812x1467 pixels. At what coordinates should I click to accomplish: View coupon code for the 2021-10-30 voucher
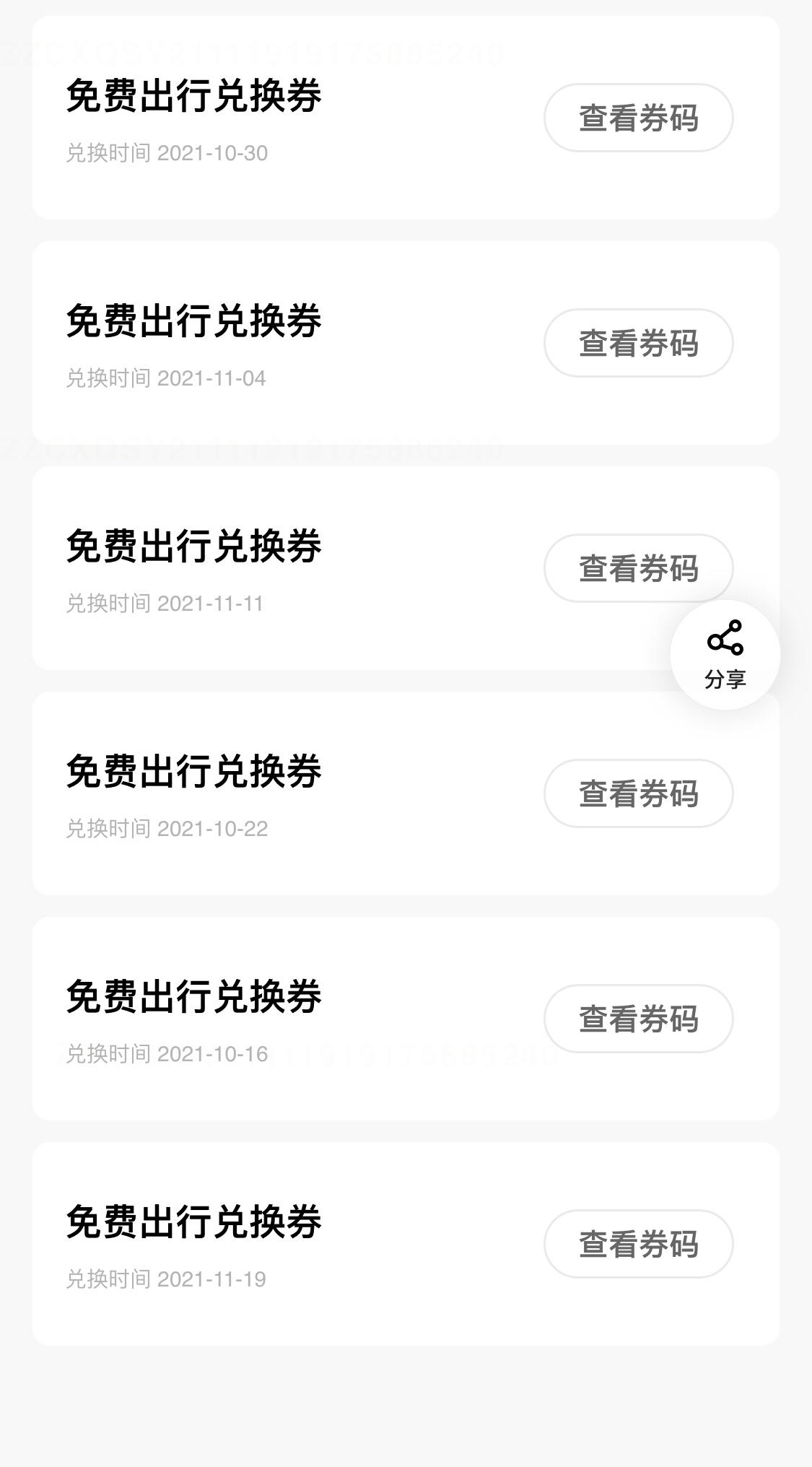638,118
